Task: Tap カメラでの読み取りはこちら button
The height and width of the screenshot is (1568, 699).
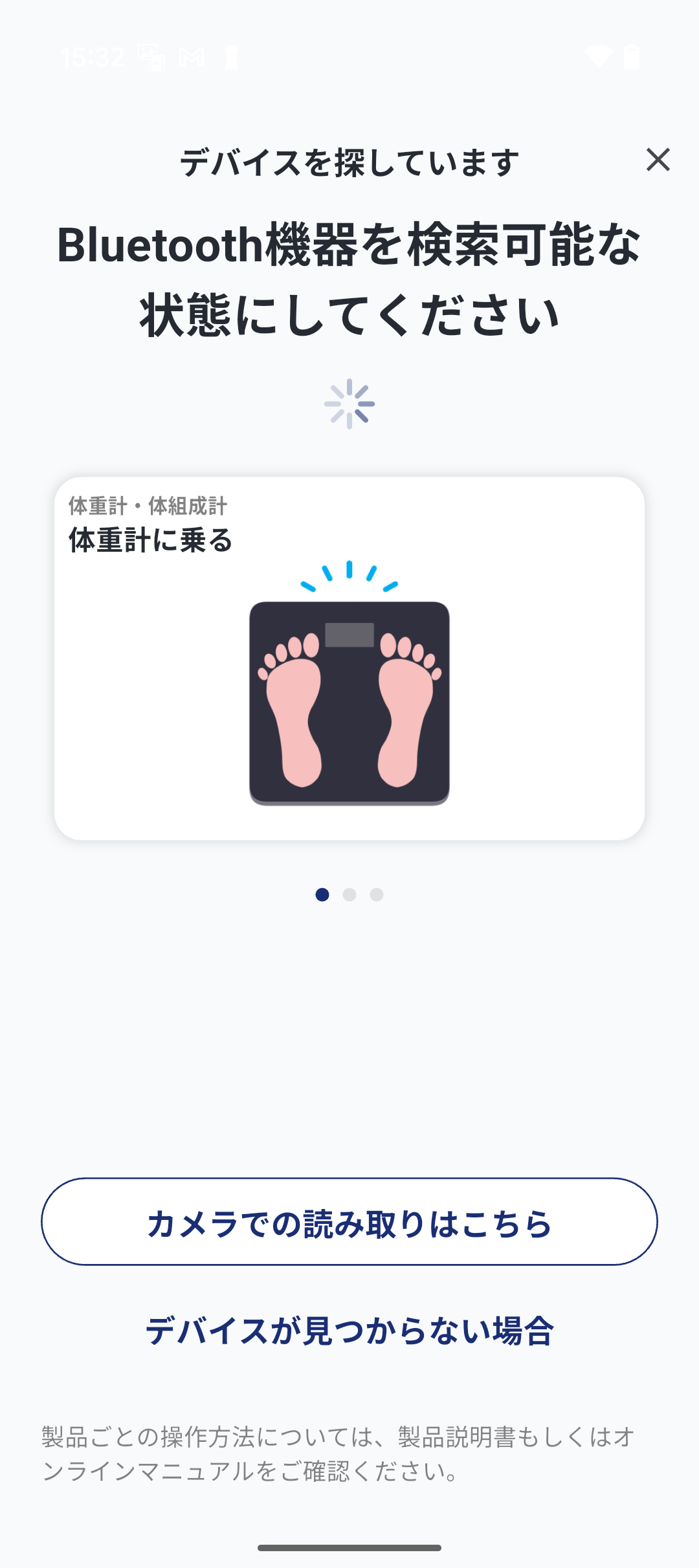Action: click(349, 1221)
